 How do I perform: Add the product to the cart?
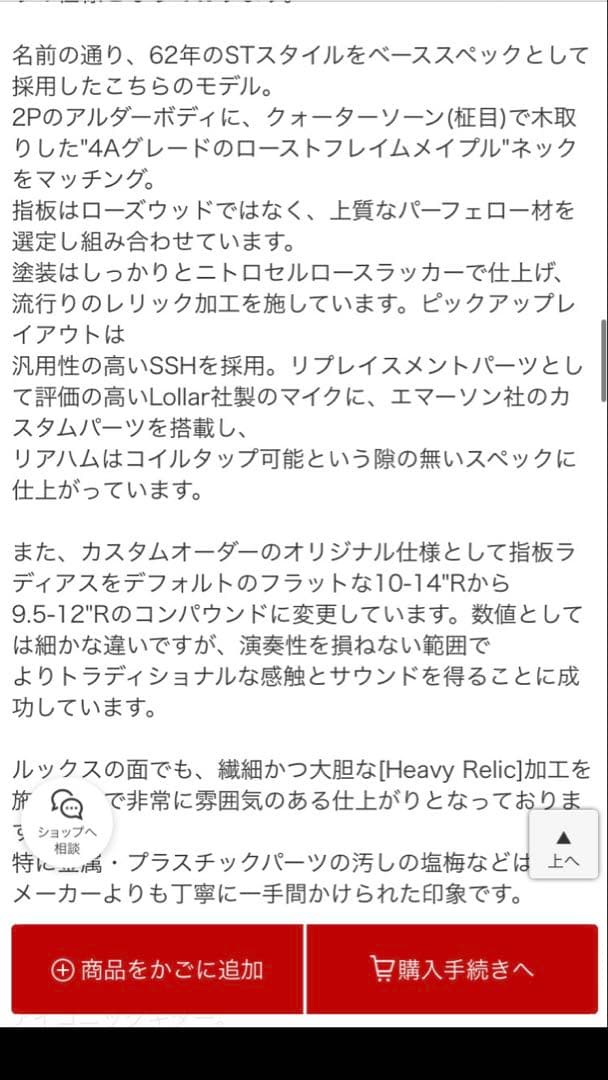(157, 968)
